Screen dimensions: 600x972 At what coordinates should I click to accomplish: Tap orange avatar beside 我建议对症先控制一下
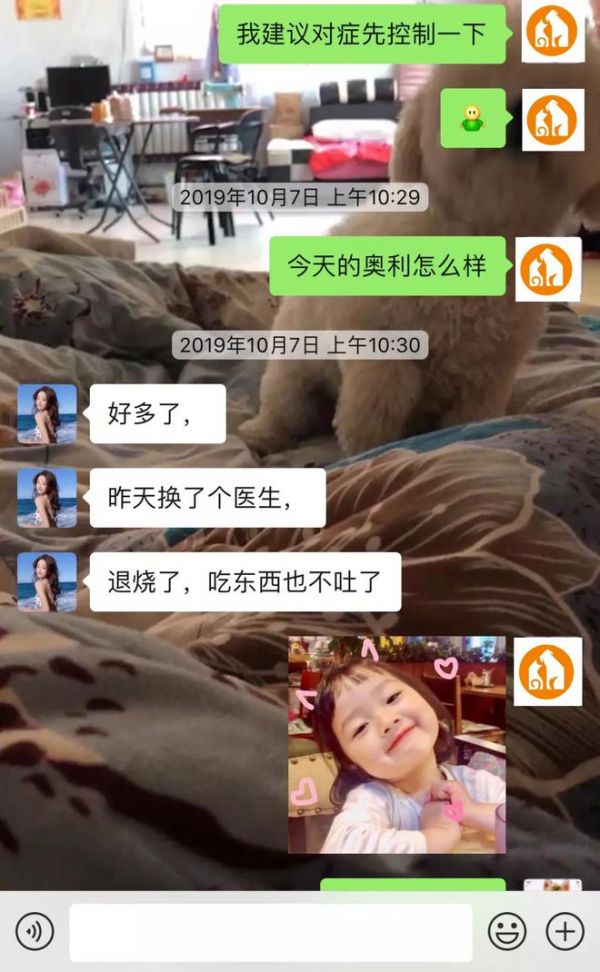553,32
